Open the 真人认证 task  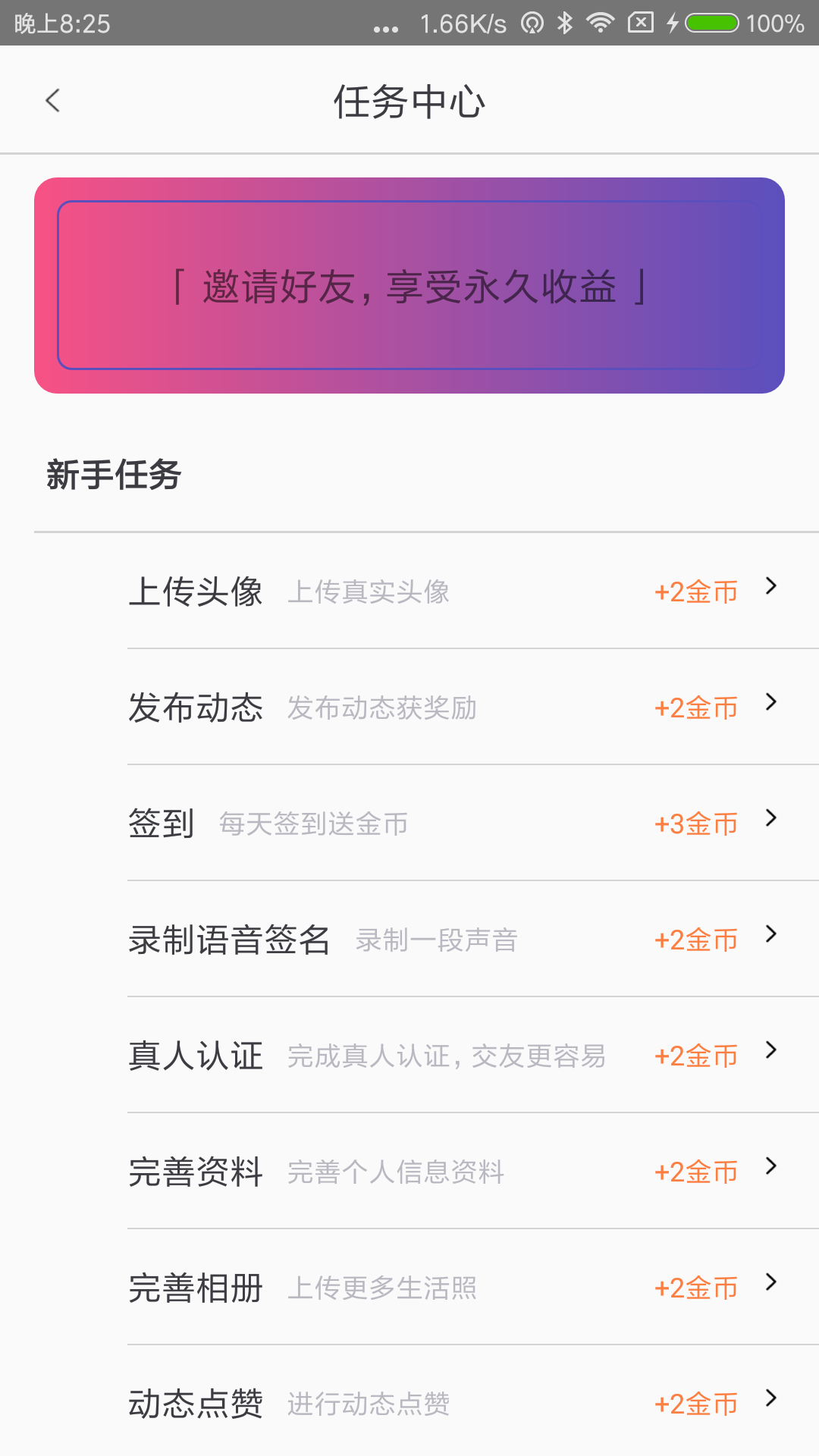click(x=455, y=1056)
